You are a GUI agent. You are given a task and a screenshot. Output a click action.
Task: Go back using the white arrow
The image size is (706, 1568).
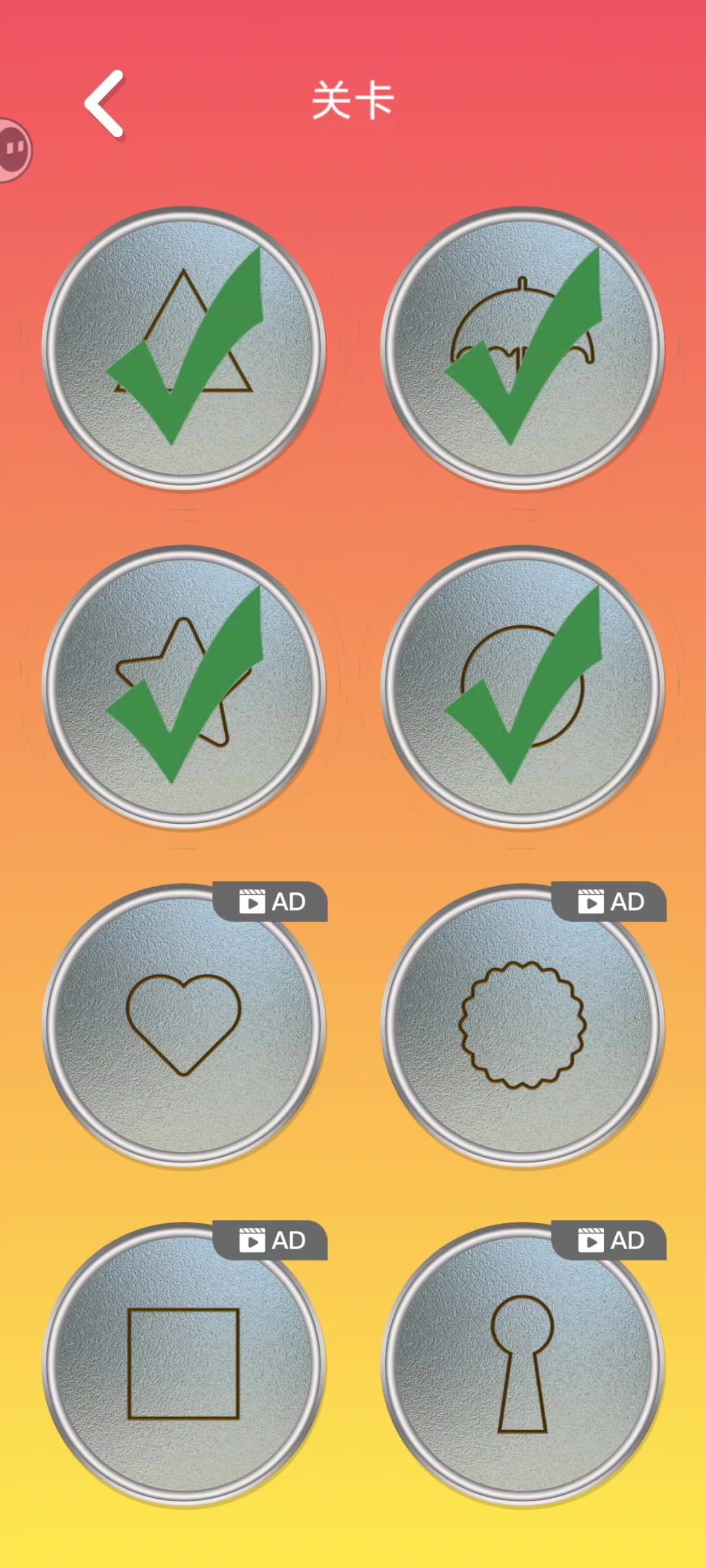(105, 105)
